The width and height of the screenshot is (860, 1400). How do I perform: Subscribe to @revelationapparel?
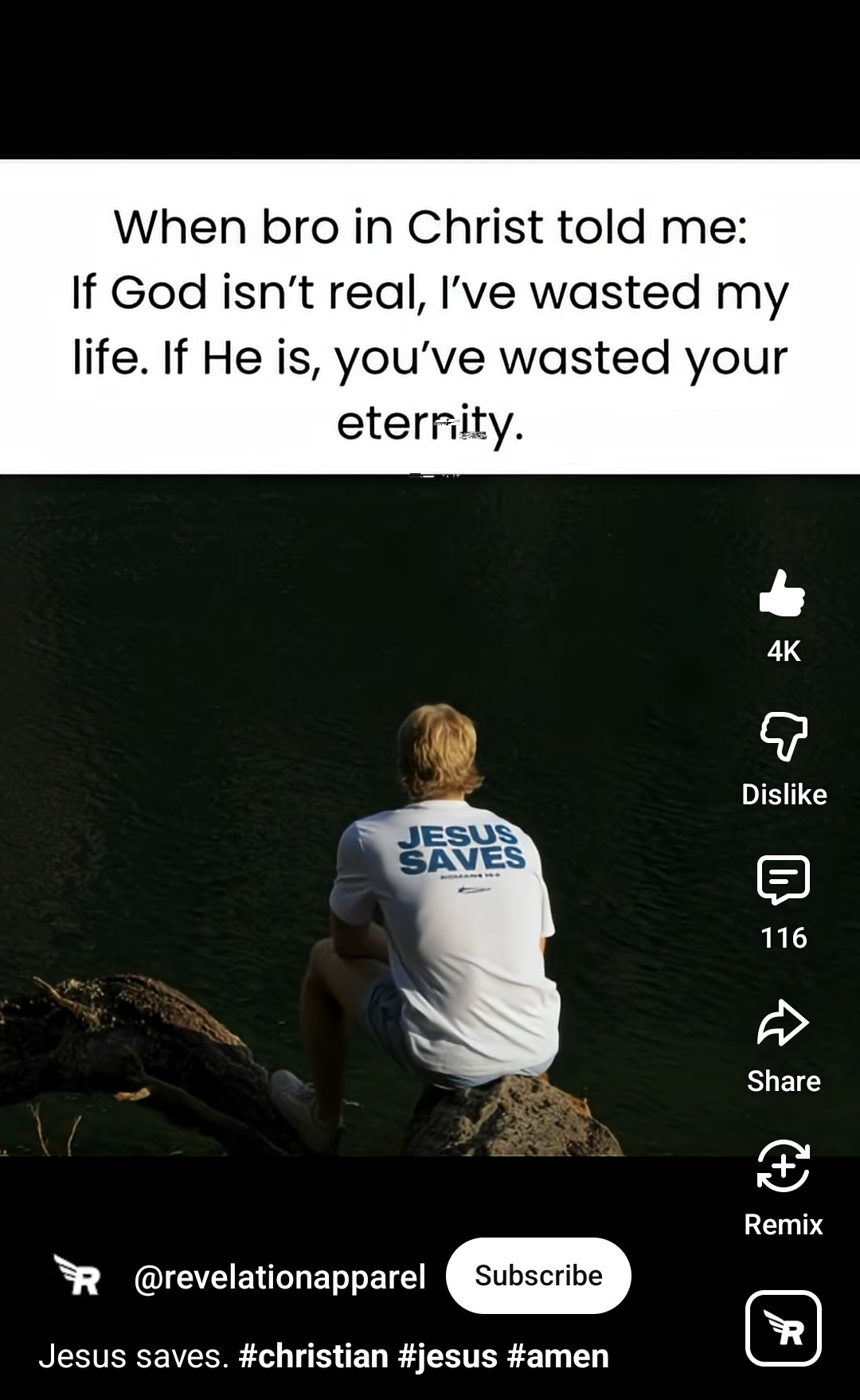click(x=538, y=1276)
